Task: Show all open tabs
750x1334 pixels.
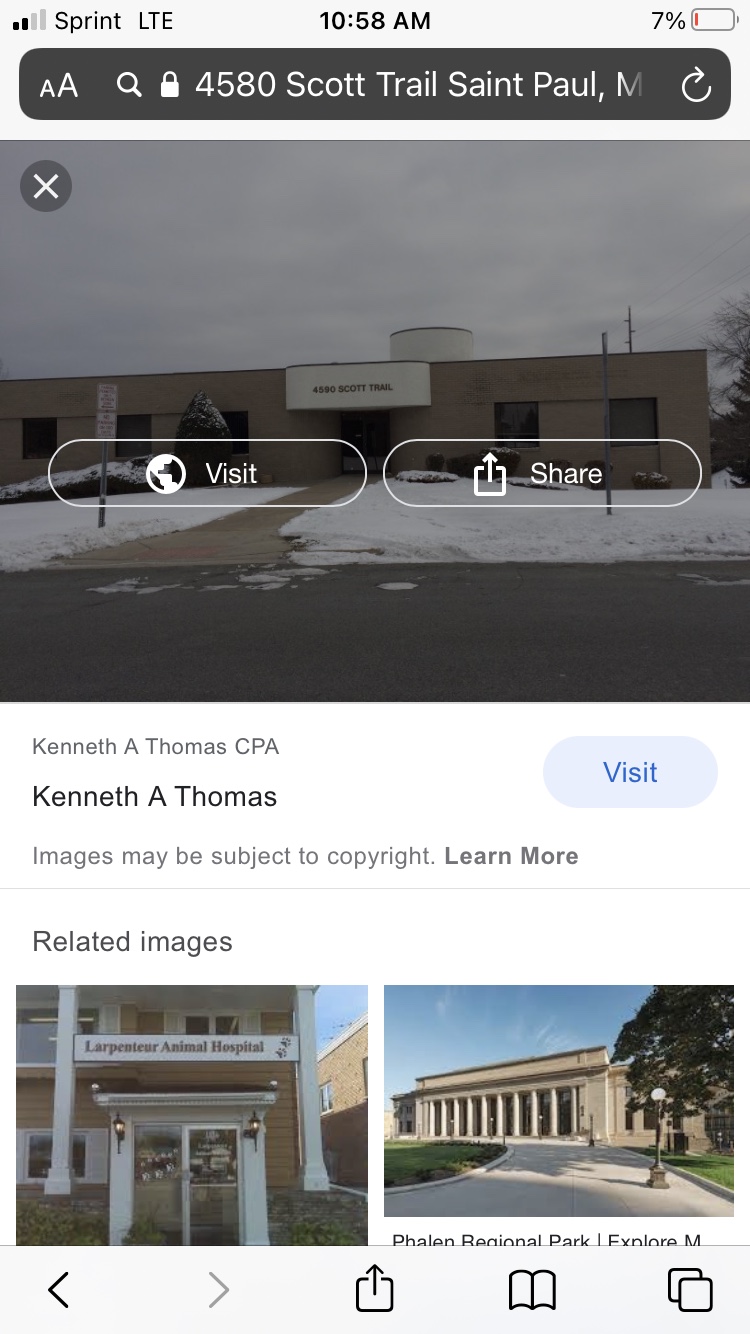Action: (690, 1290)
